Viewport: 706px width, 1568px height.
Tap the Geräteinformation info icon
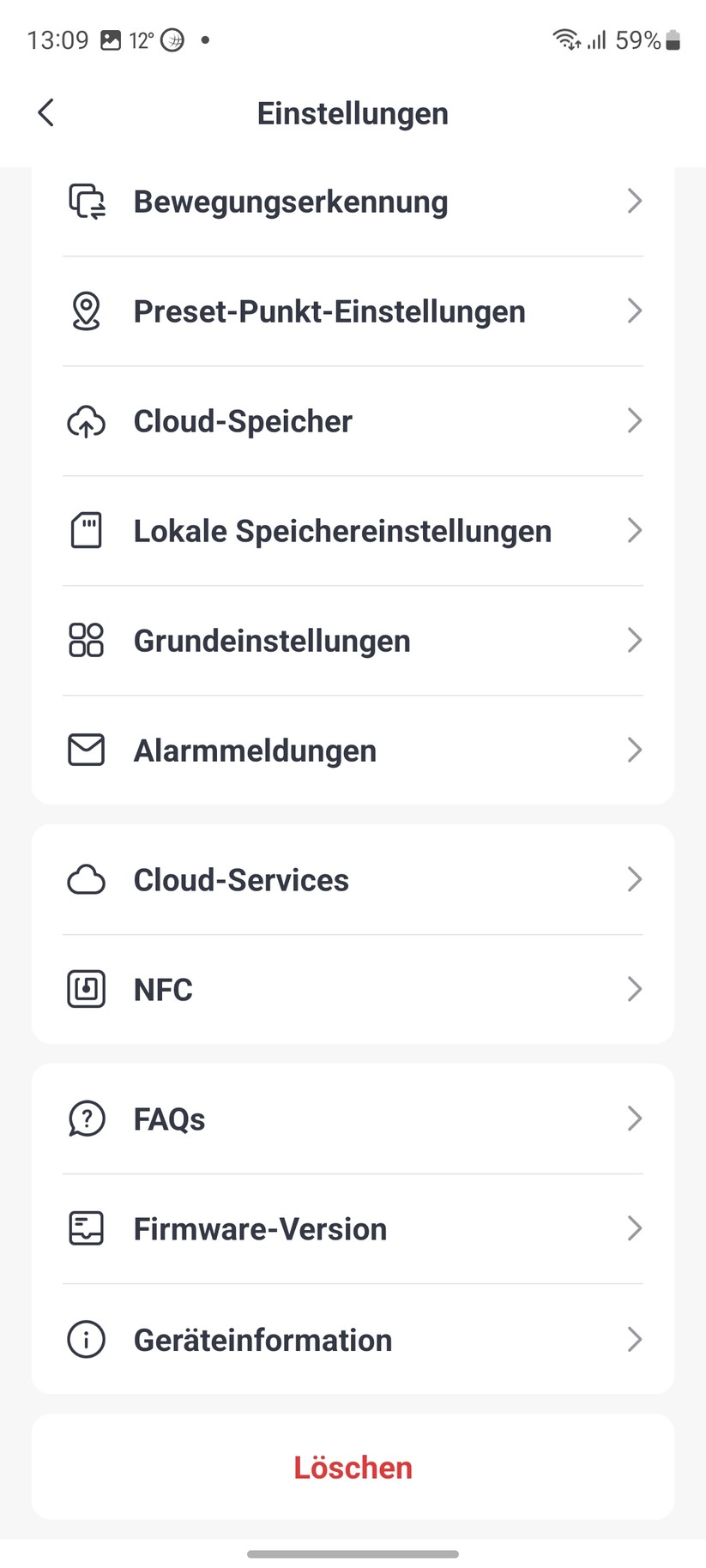[86, 1338]
